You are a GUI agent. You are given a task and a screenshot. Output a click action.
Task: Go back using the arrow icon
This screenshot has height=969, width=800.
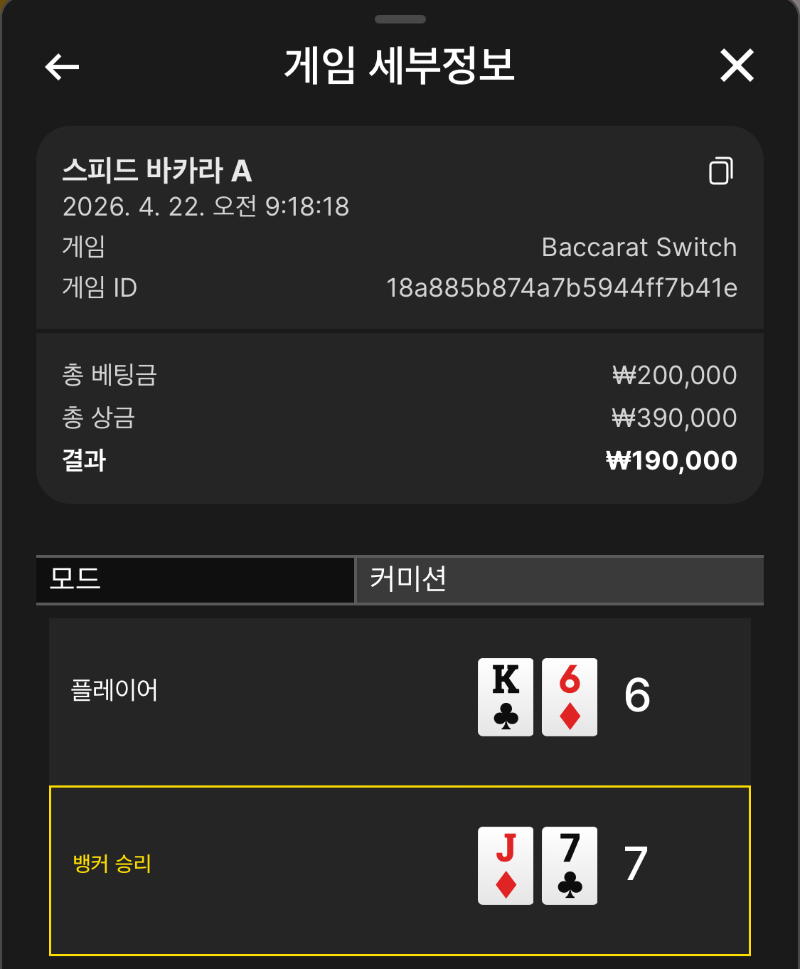(62, 67)
